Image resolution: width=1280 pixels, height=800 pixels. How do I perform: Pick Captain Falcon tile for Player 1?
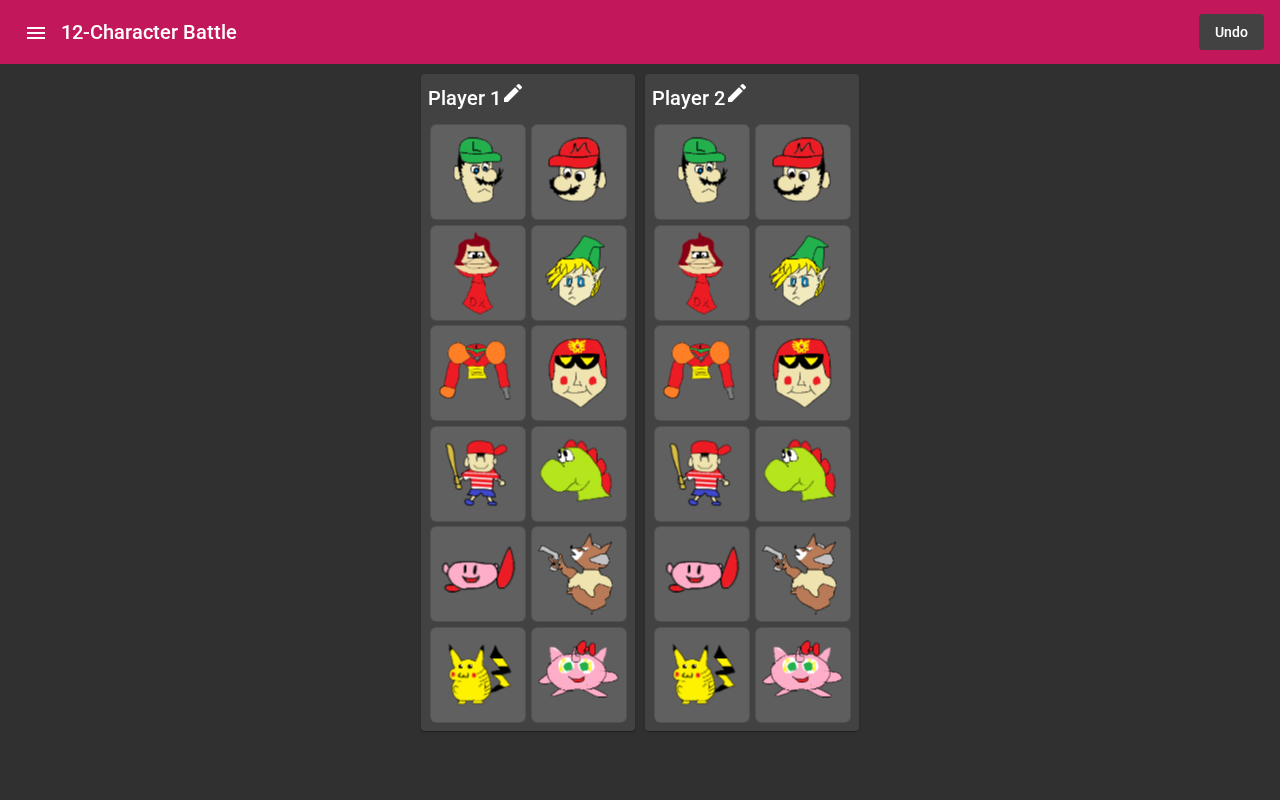pos(579,373)
